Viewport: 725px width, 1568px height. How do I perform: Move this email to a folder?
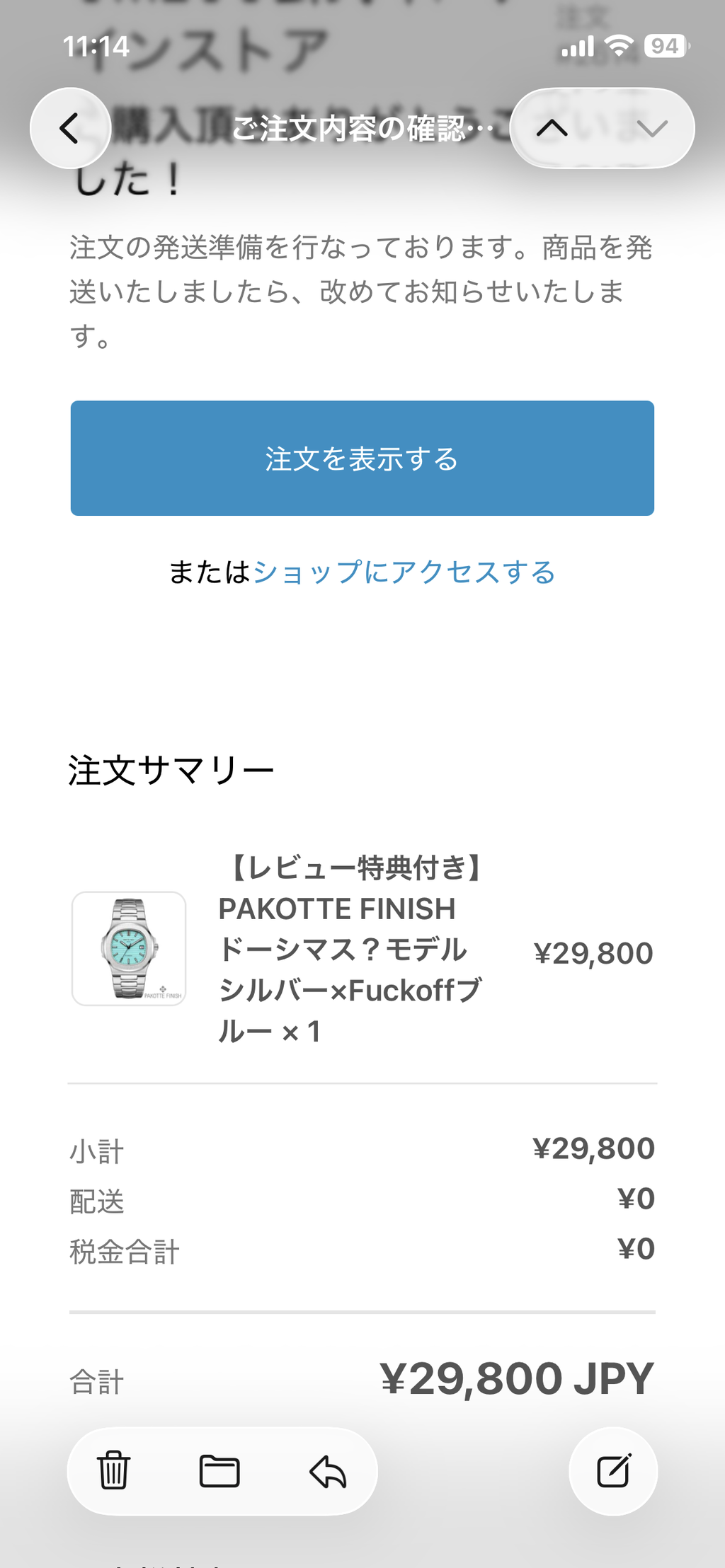219,1471
